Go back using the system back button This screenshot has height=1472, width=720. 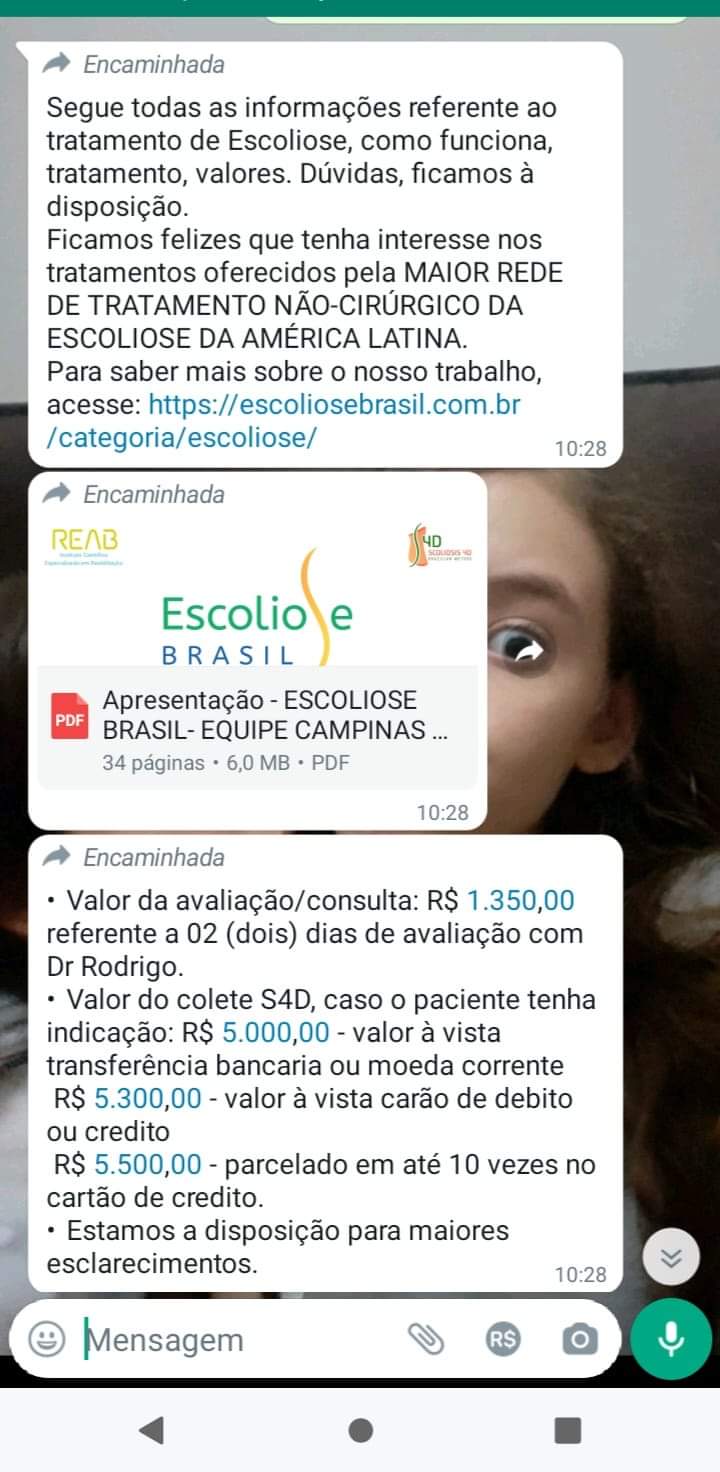pos(151,1430)
